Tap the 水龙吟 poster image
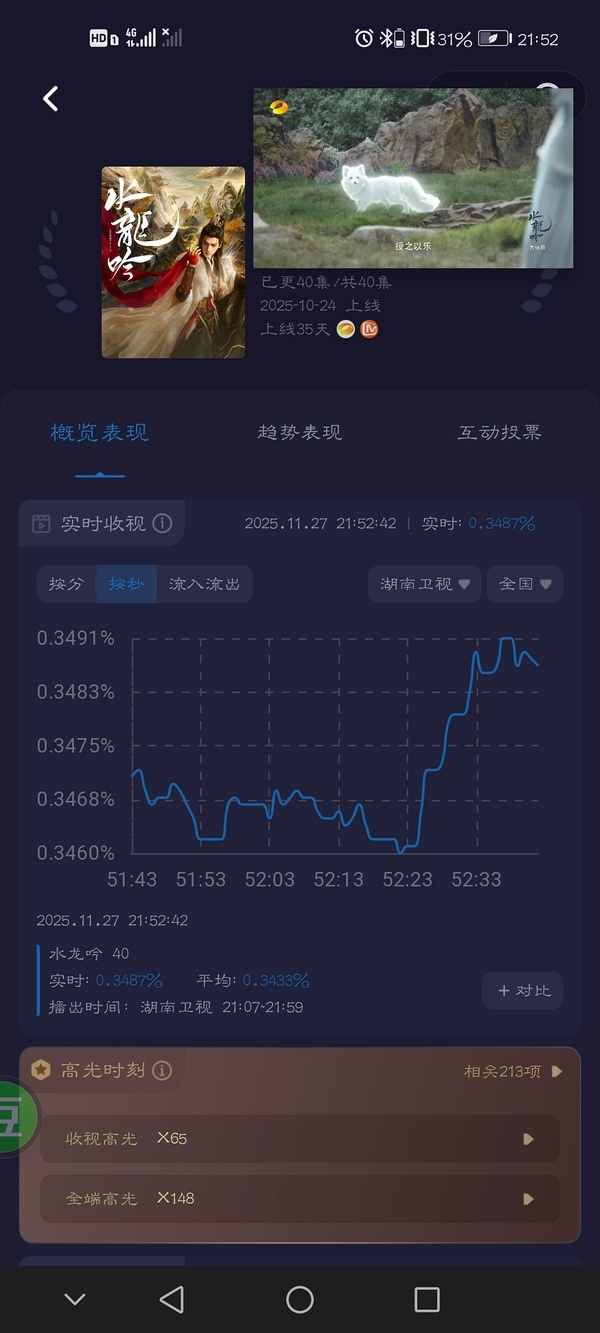600x1333 pixels. 173,262
